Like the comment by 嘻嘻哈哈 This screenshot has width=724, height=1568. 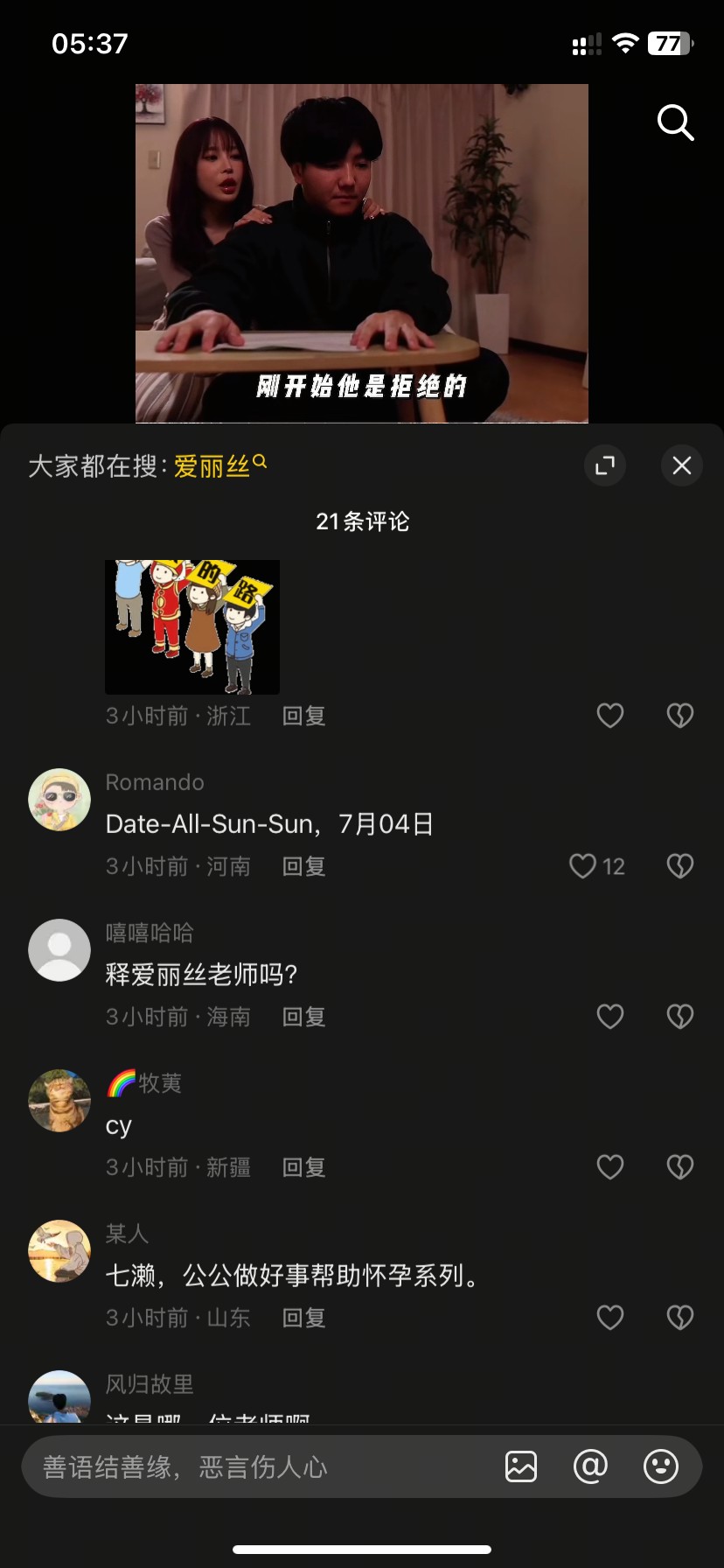click(610, 1017)
